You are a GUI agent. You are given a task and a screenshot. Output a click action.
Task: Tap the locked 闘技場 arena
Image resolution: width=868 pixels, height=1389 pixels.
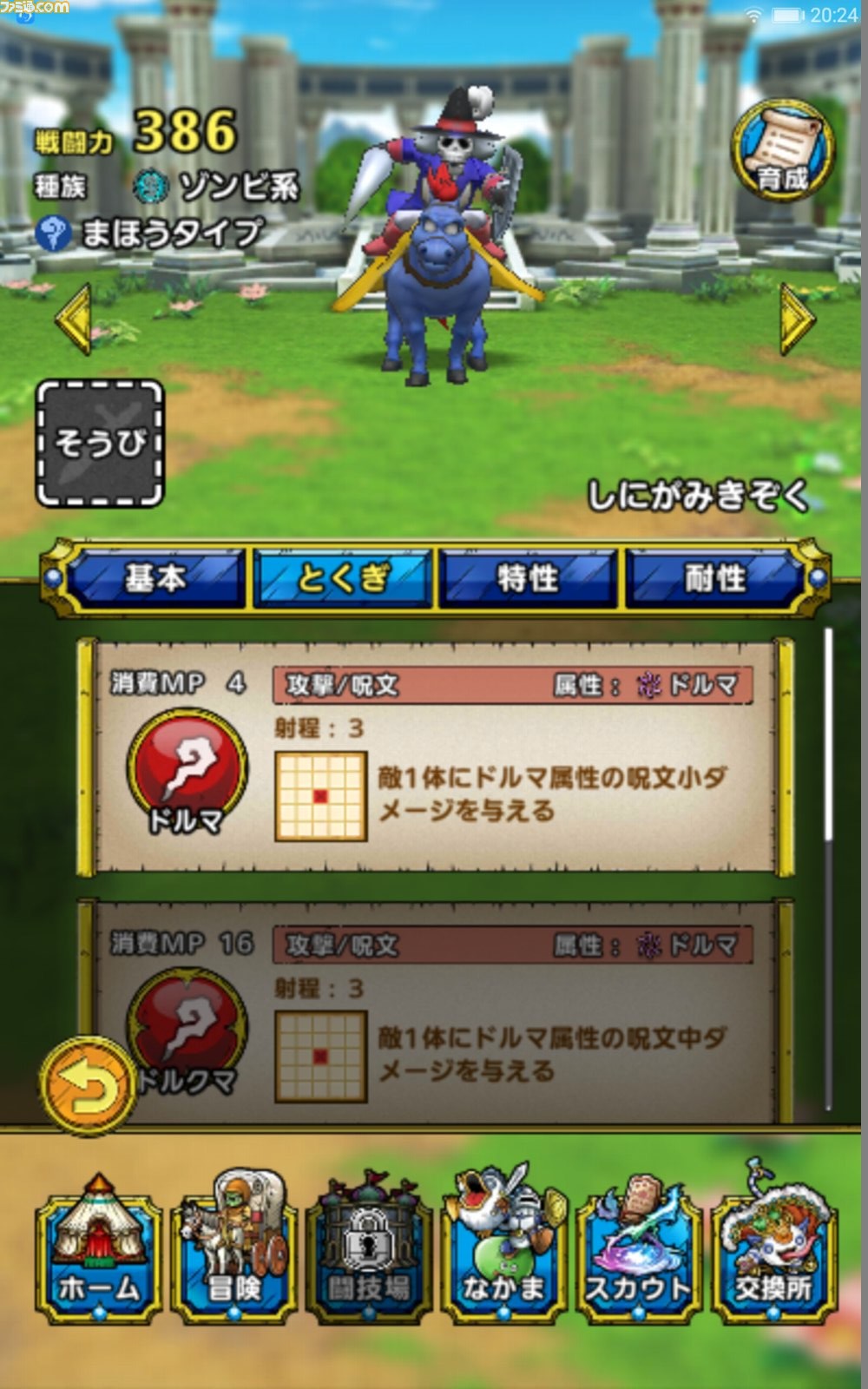pyautogui.click(x=369, y=1248)
